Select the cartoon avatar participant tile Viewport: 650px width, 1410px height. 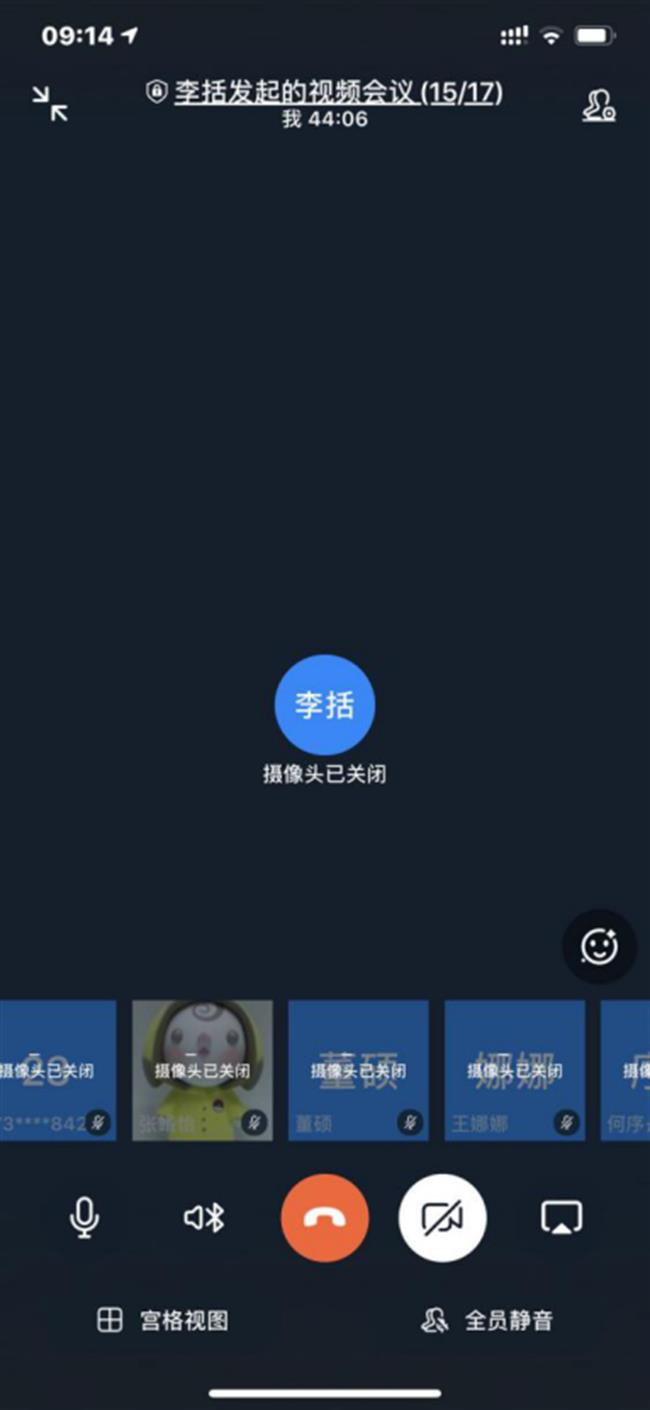coord(202,1070)
